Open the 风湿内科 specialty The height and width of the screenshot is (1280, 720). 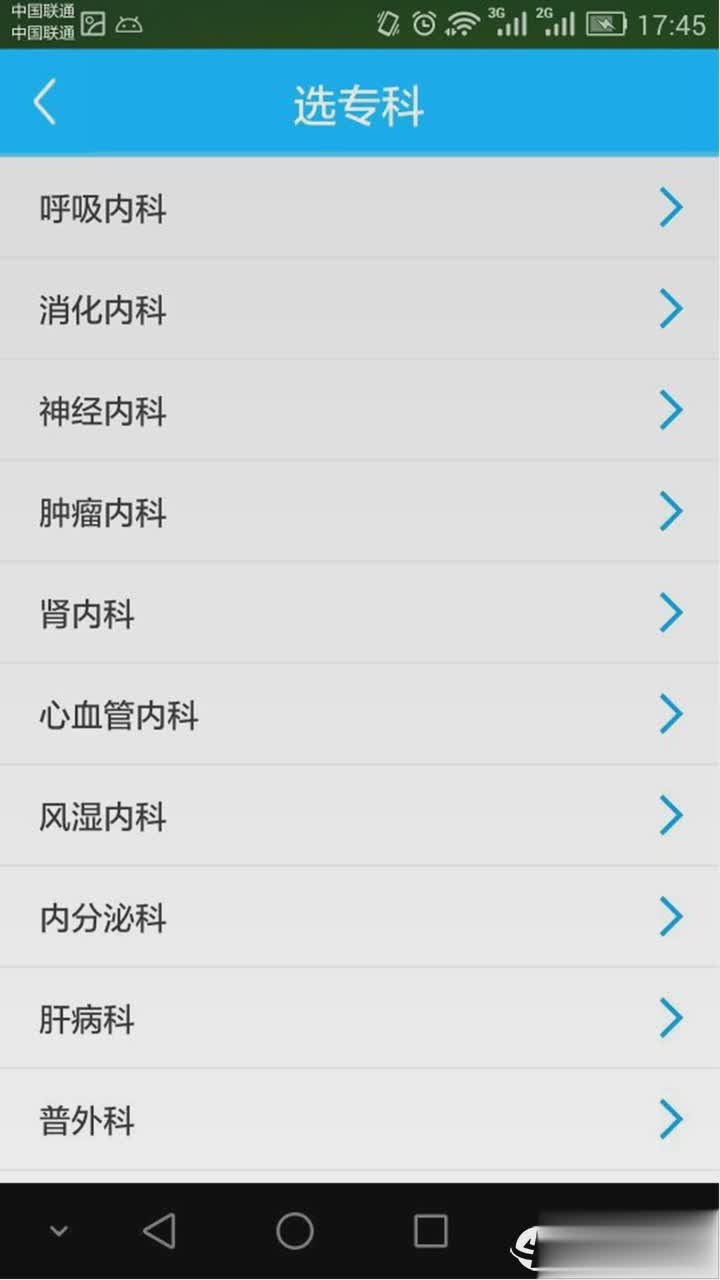pyautogui.click(x=360, y=815)
